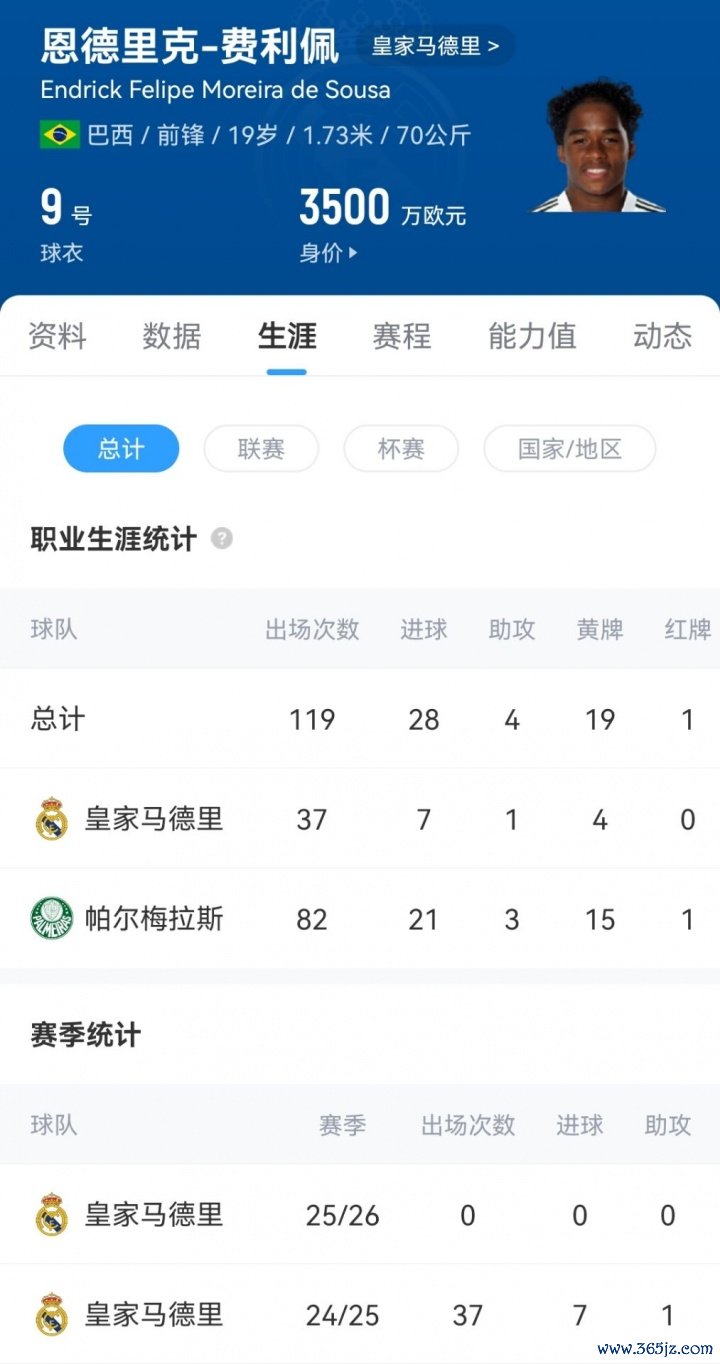Select the 总计 filter chip

point(121,449)
